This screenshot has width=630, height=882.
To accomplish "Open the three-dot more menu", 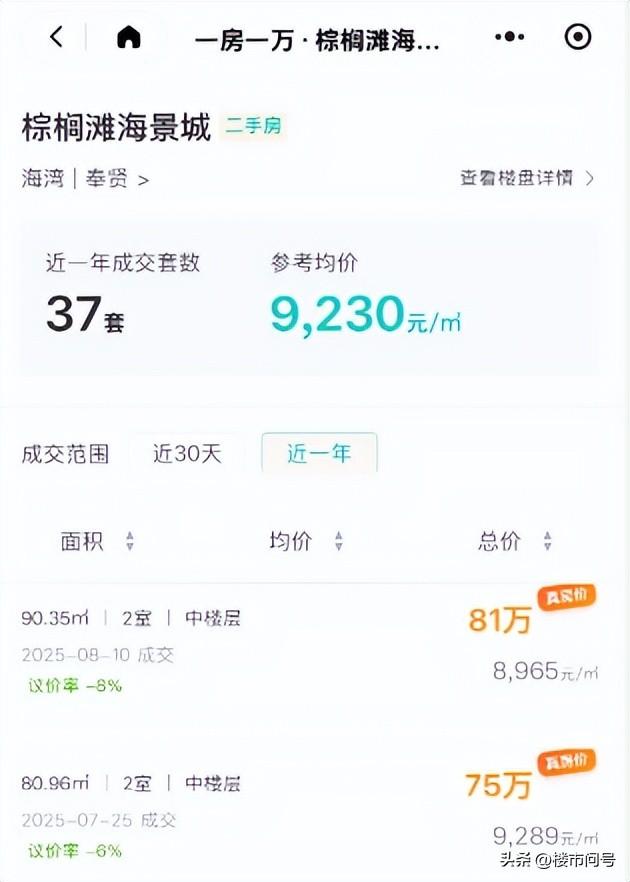I will (509, 38).
